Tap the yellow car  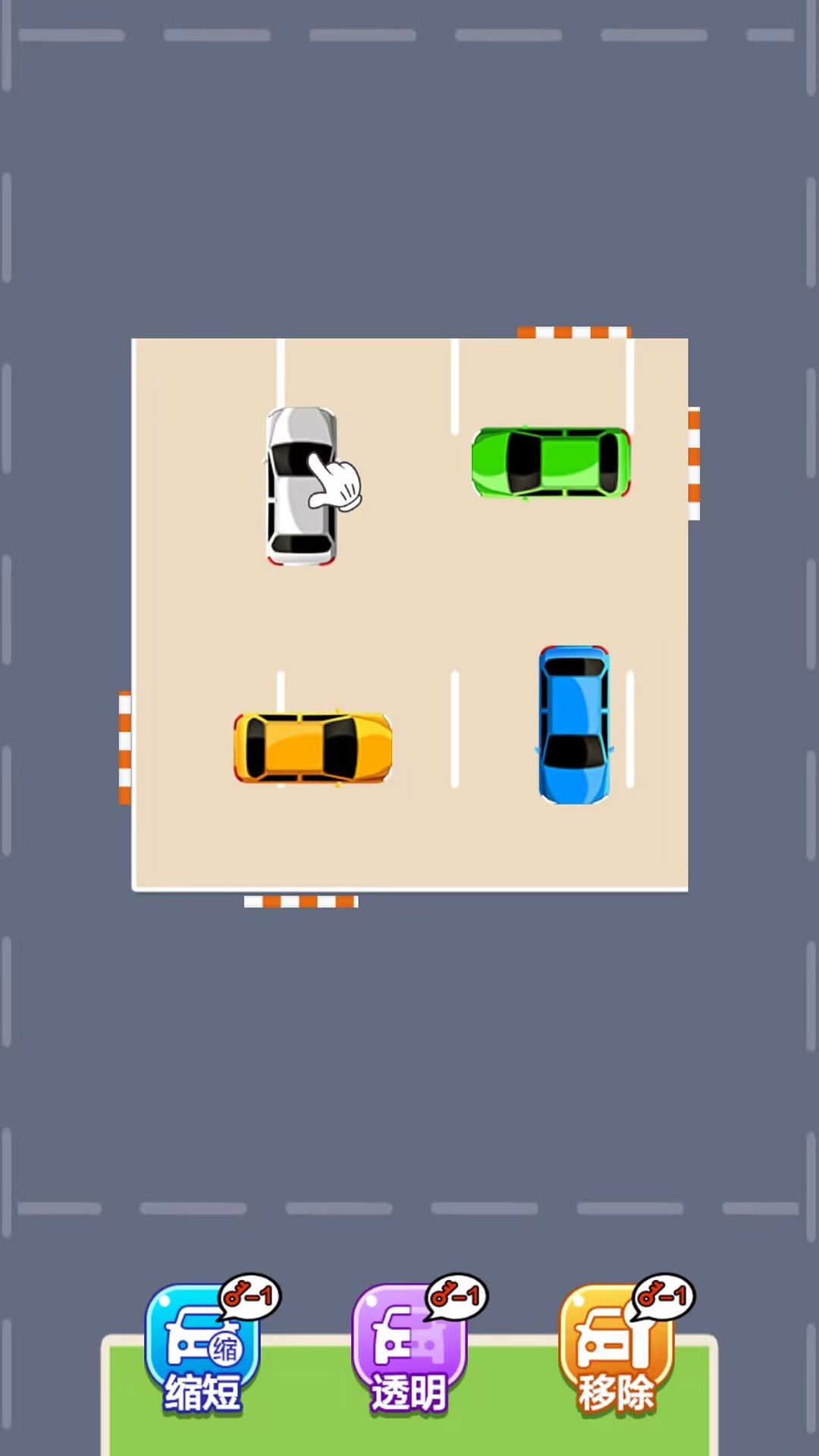click(x=313, y=748)
